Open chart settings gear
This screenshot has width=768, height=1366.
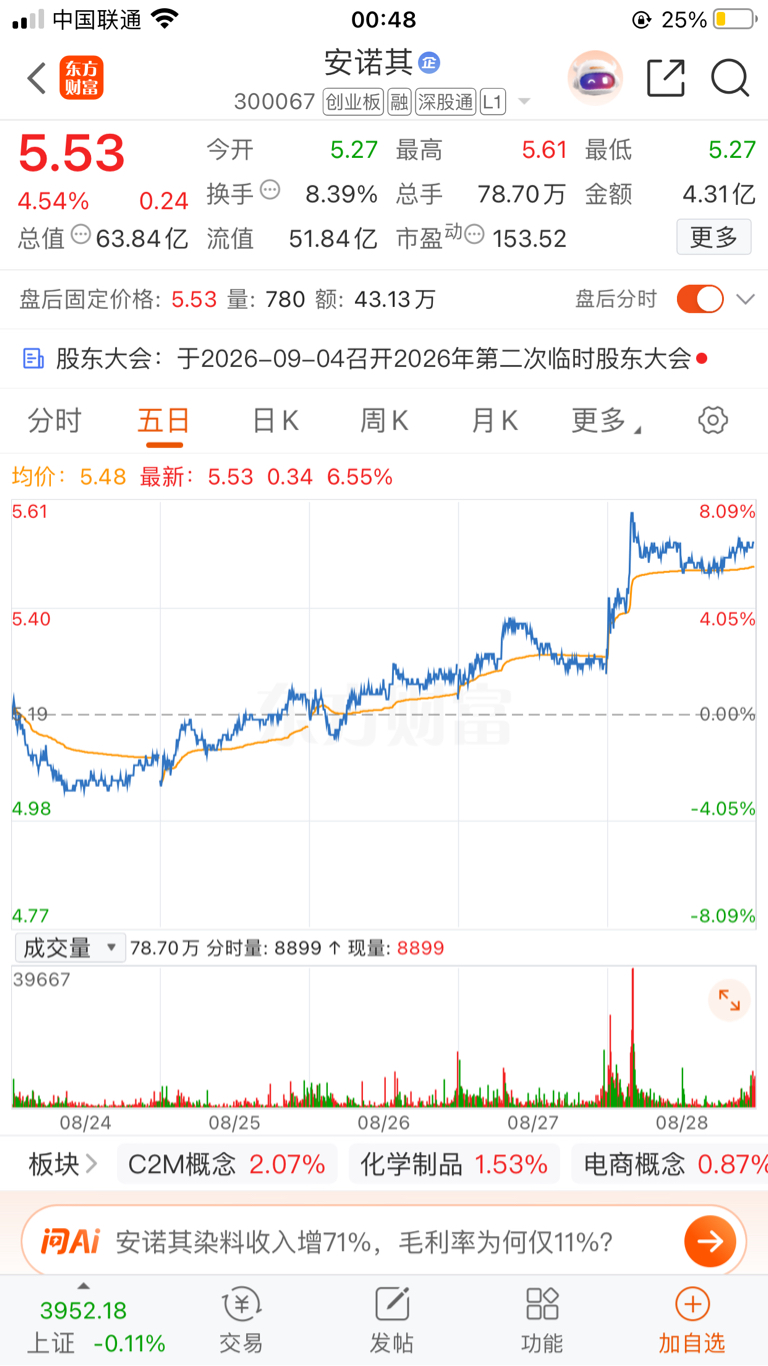pos(713,420)
